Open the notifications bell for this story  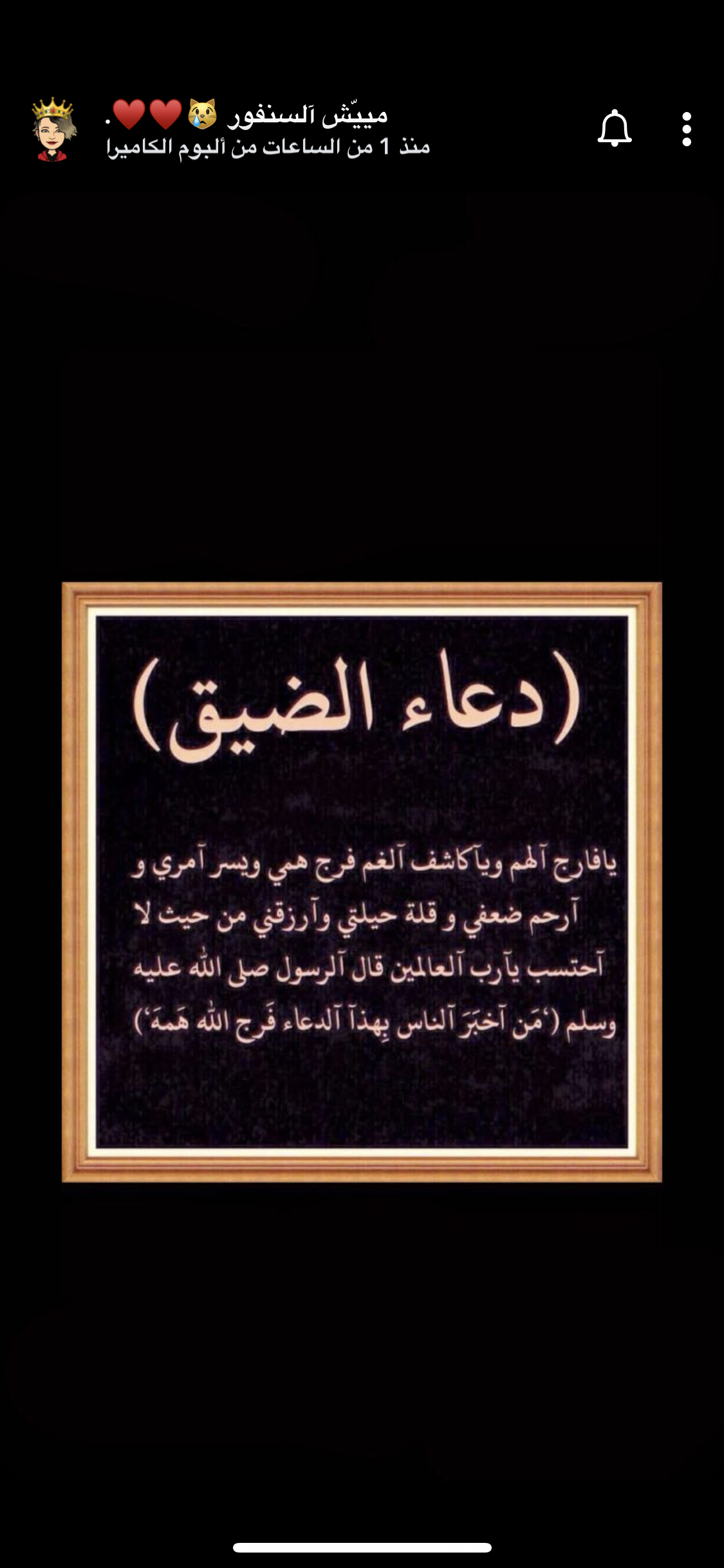pos(614,129)
